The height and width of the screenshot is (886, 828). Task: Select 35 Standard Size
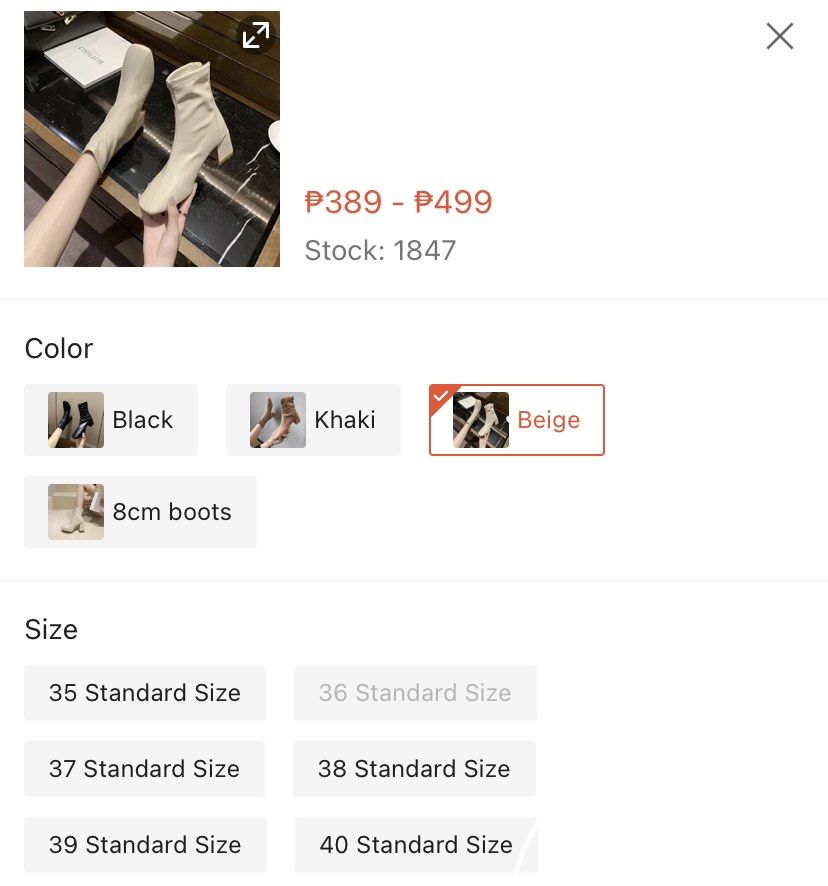pyautogui.click(x=145, y=693)
